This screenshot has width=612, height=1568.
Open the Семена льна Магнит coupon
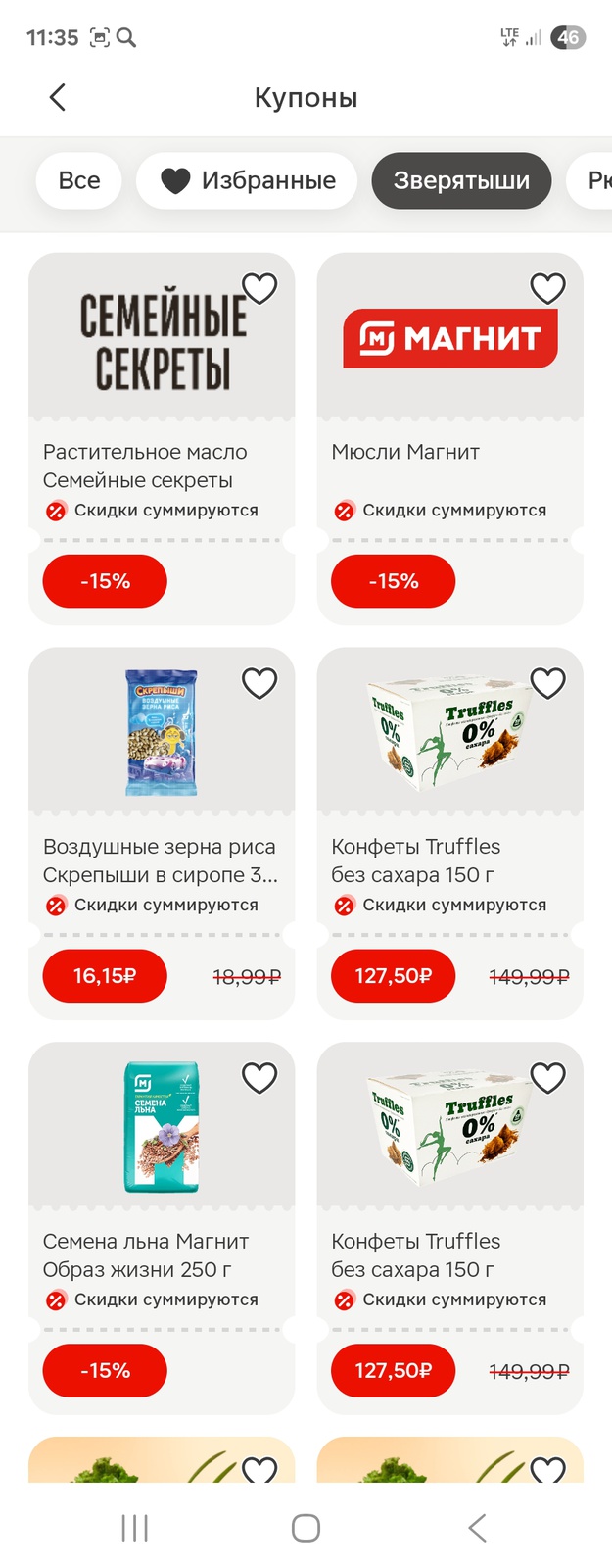[162, 1255]
